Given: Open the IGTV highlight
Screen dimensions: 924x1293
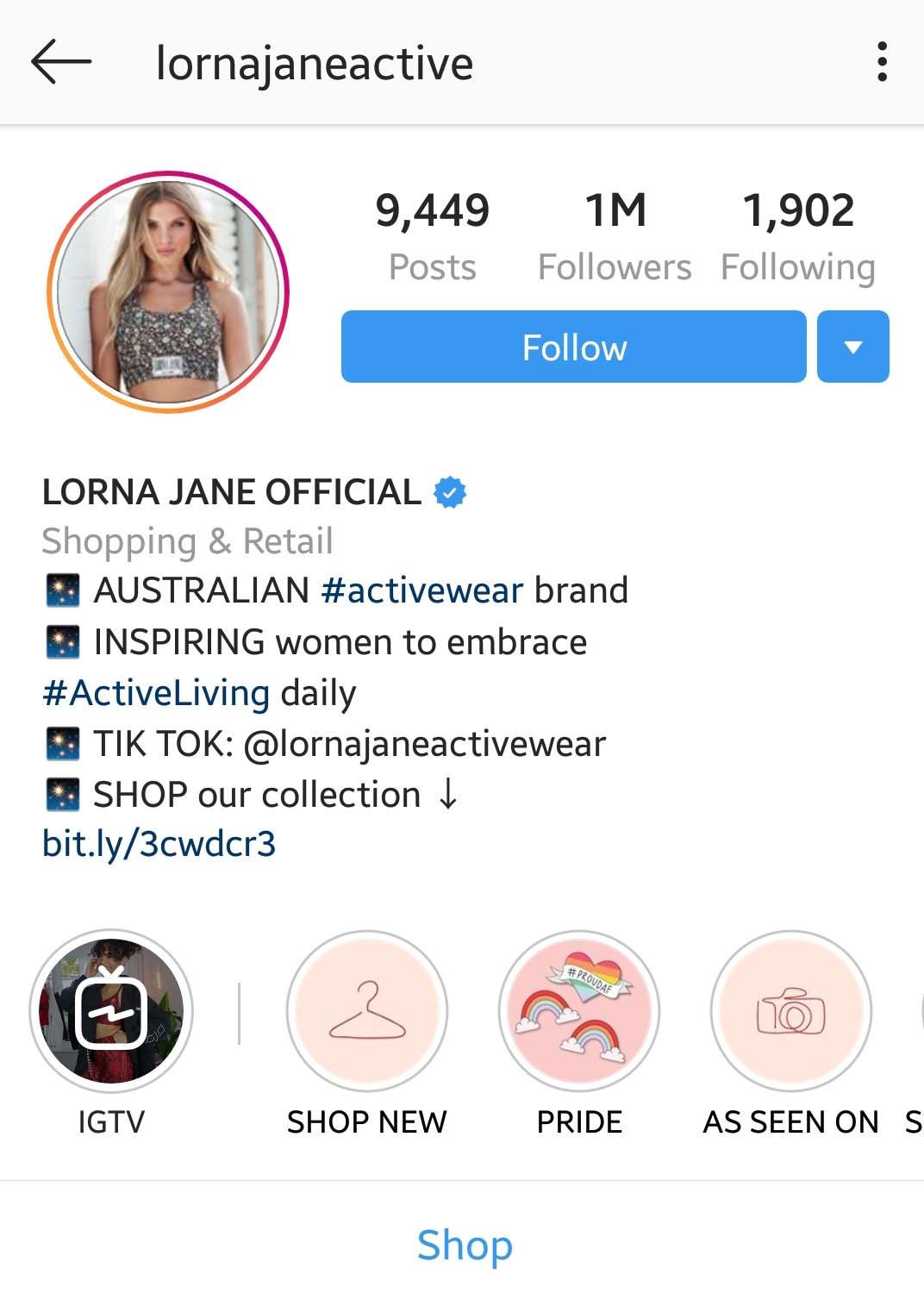Looking at the screenshot, I should (x=111, y=1011).
